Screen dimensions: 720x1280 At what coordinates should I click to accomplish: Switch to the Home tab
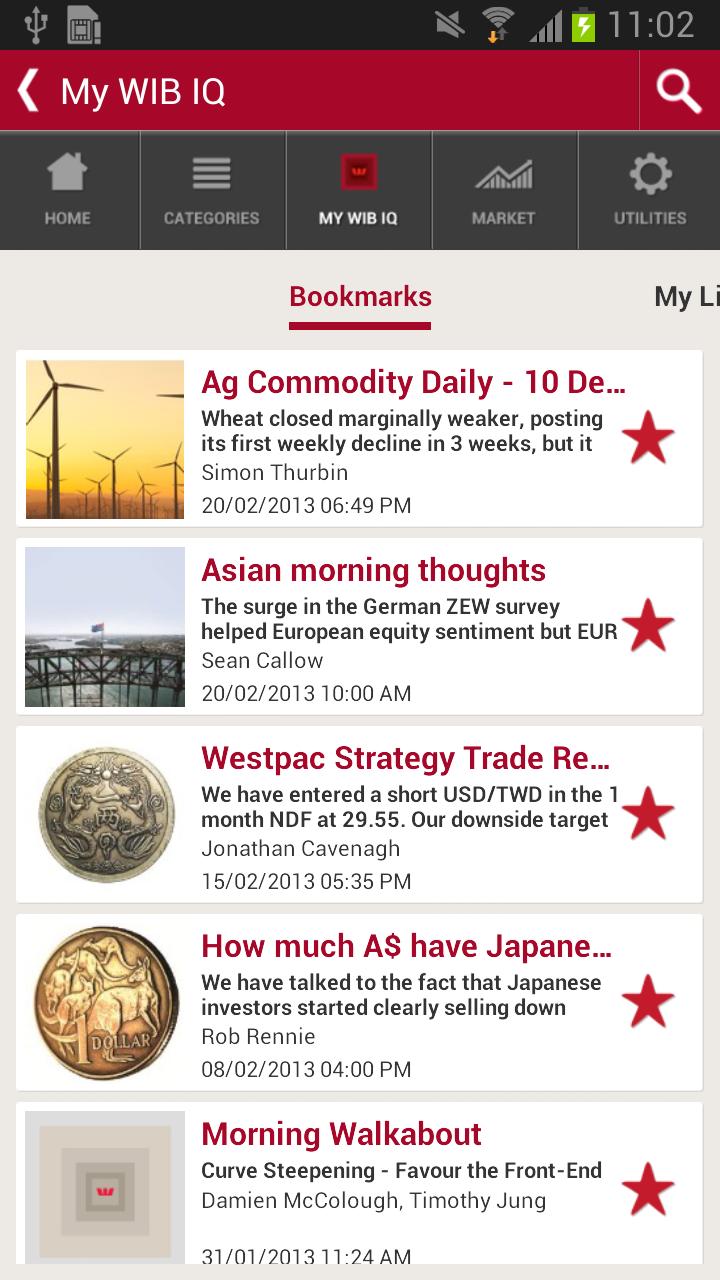coord(68,190)
